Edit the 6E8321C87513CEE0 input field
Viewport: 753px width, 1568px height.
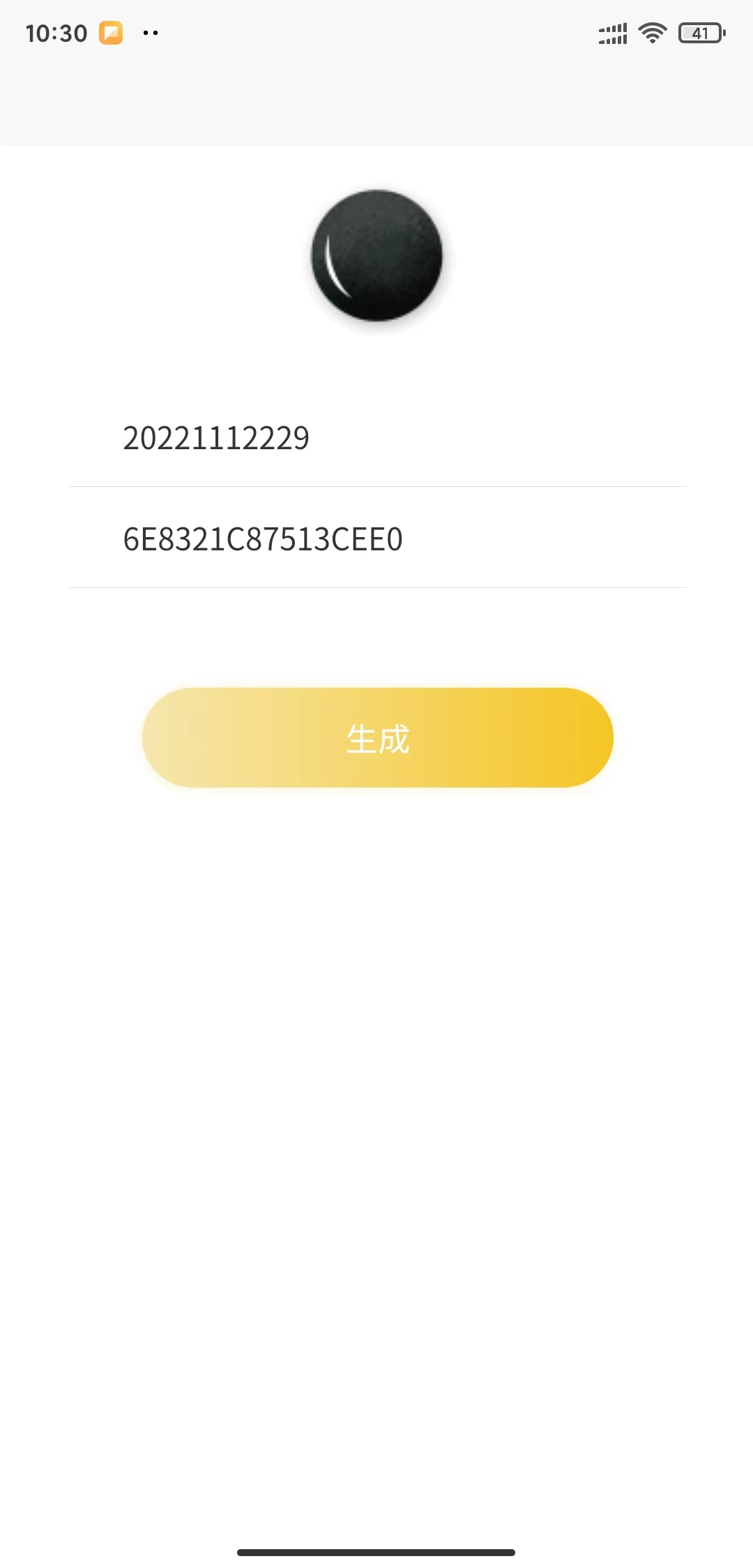point(376,539)
